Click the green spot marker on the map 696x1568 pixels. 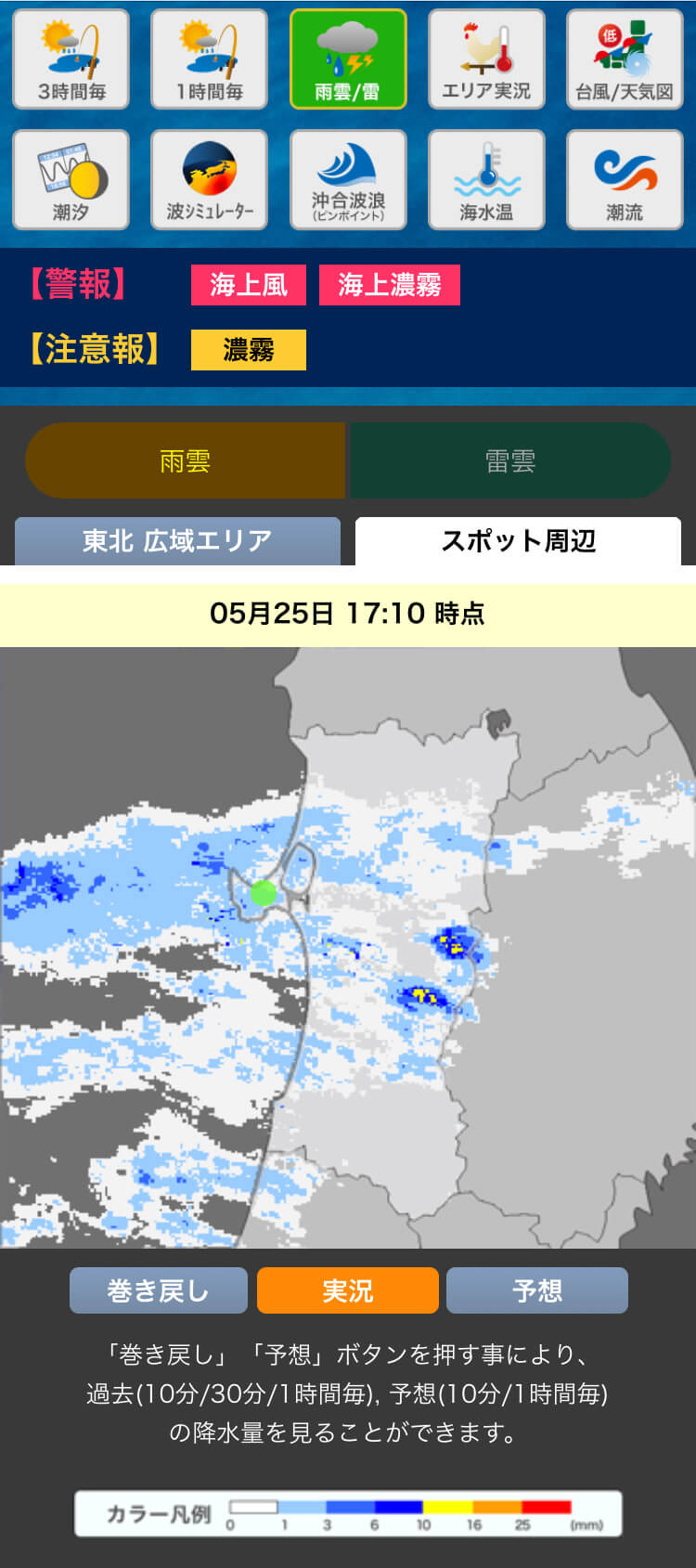click(263, 894)
